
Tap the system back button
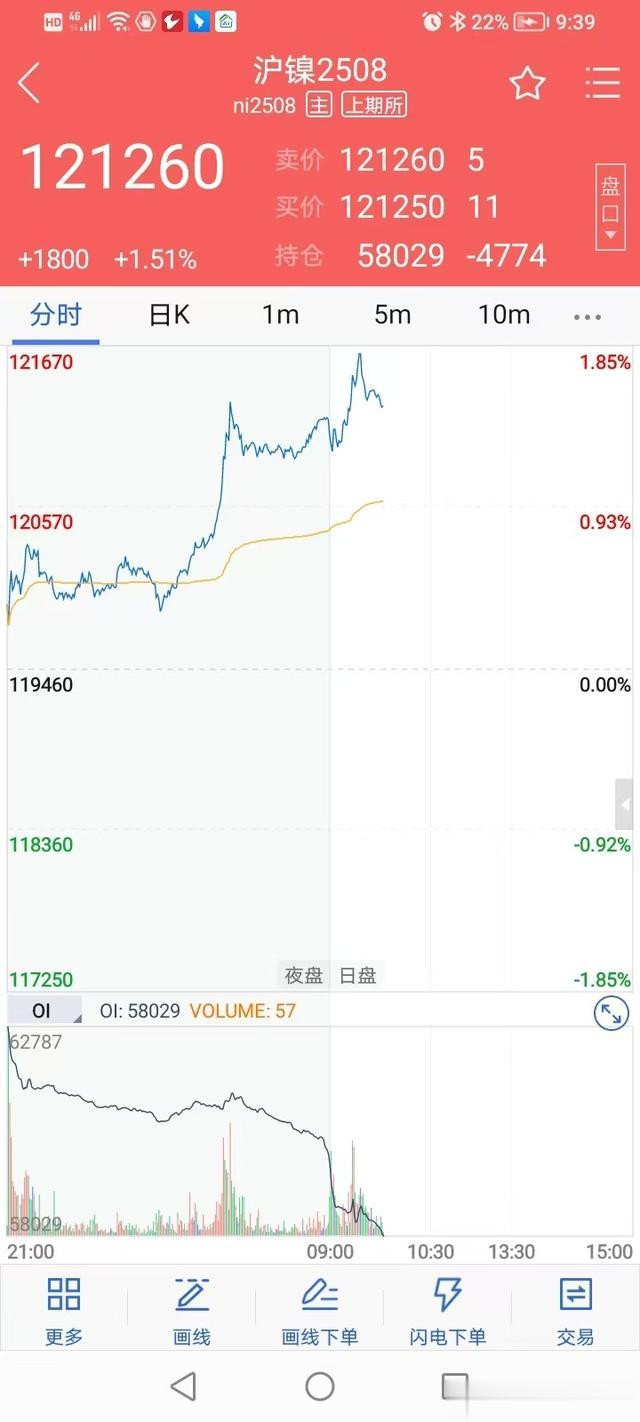click(x=183, y=1386)
